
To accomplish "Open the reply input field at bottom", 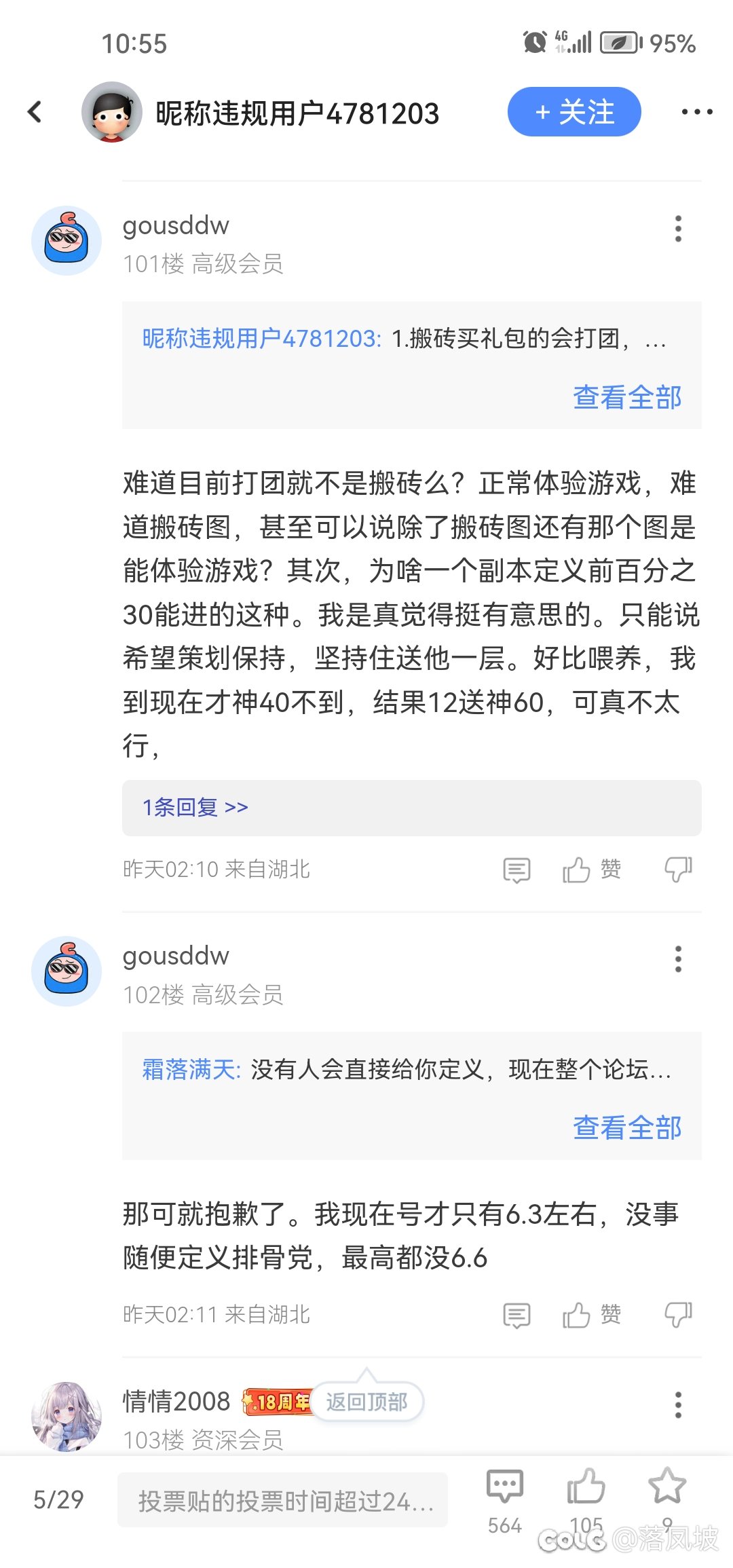I will (x=282, y=1501).
